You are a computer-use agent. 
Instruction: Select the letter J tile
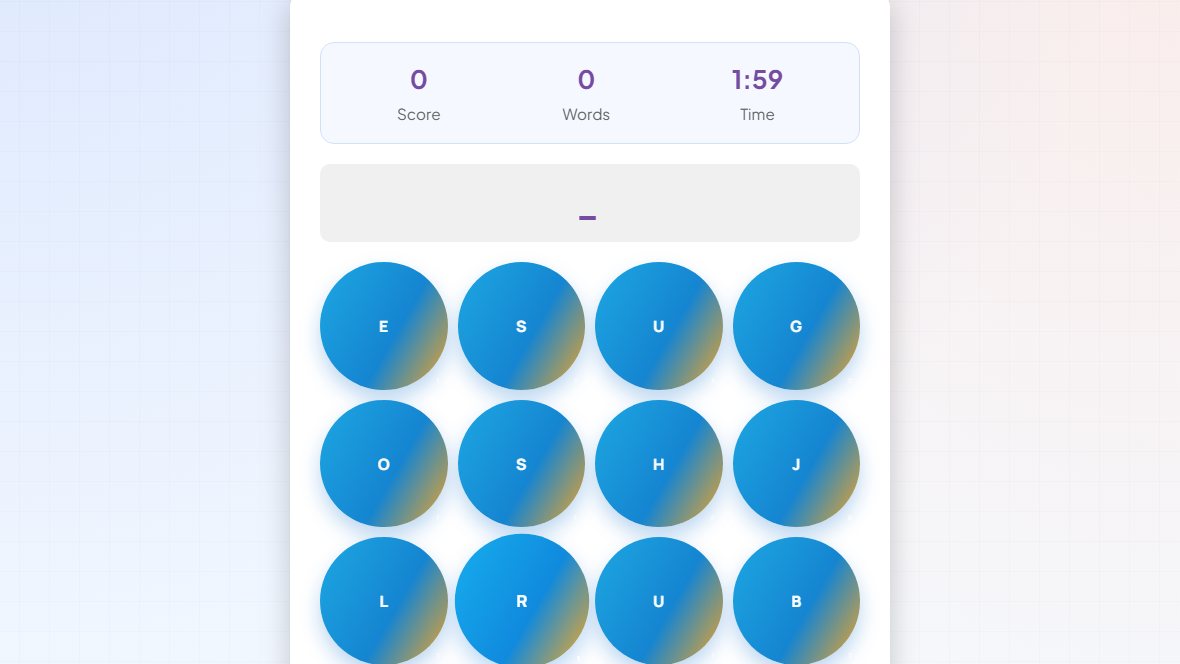pos(796,464)
